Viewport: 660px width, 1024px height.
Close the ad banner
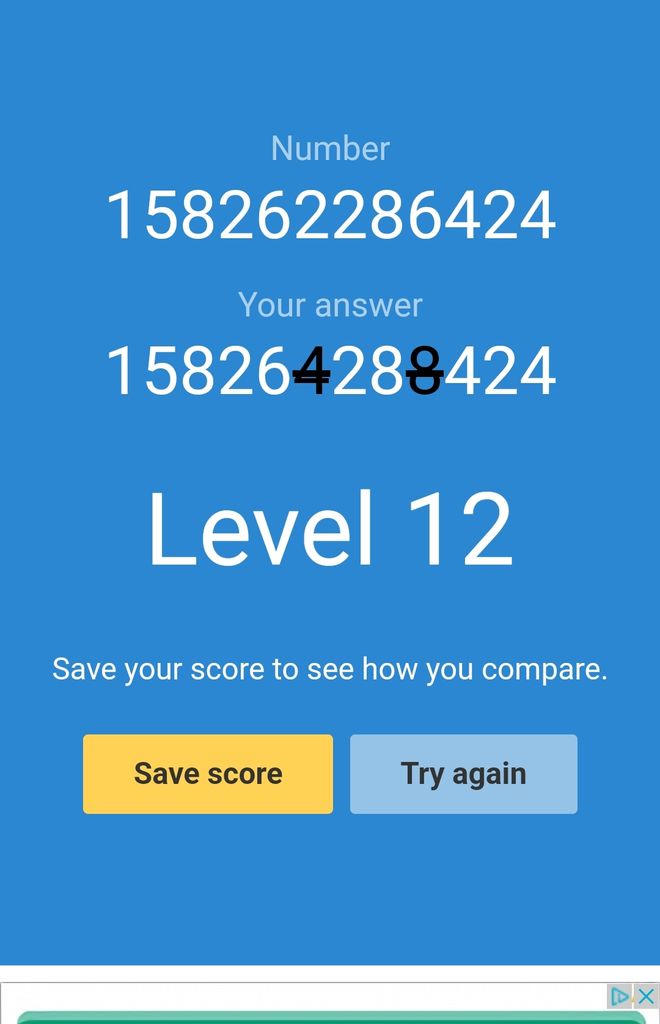pos(646,996)
